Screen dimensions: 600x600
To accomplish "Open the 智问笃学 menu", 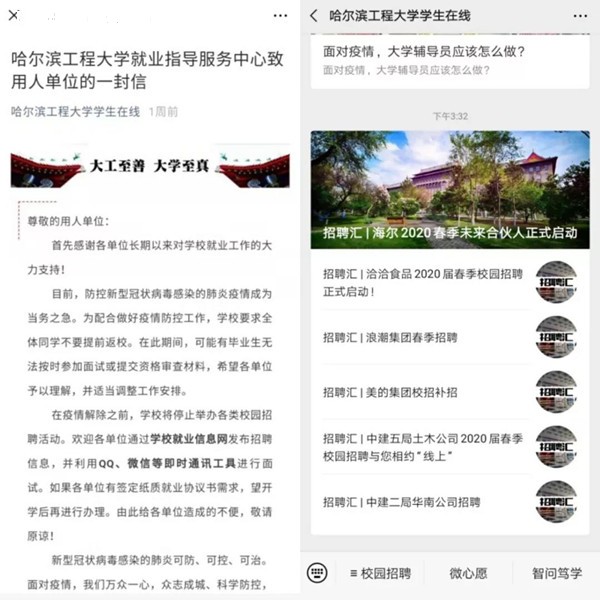I will (556, 573).
